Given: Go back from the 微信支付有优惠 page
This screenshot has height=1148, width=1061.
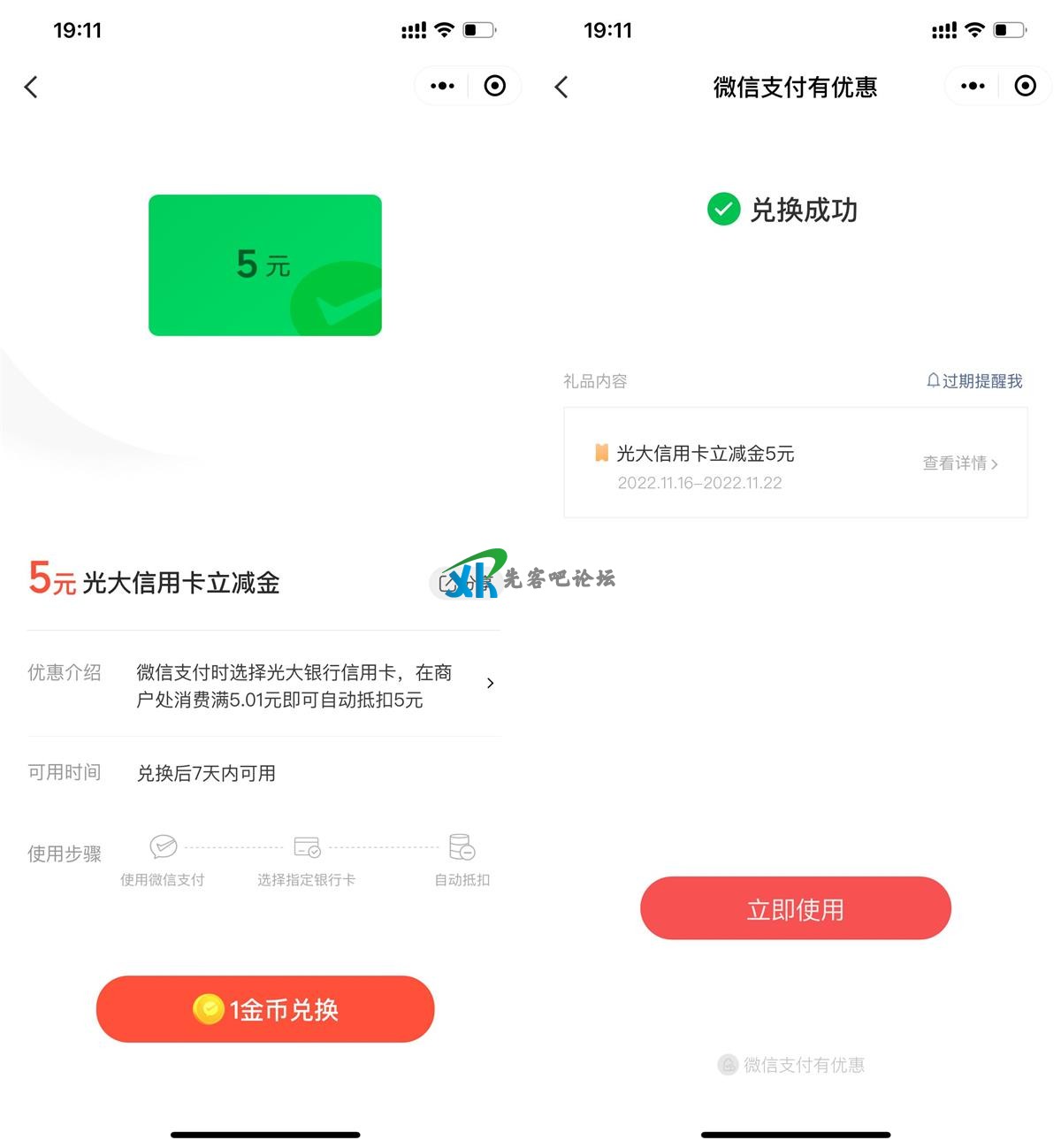Looking at the screenshot, I should 561,87.
